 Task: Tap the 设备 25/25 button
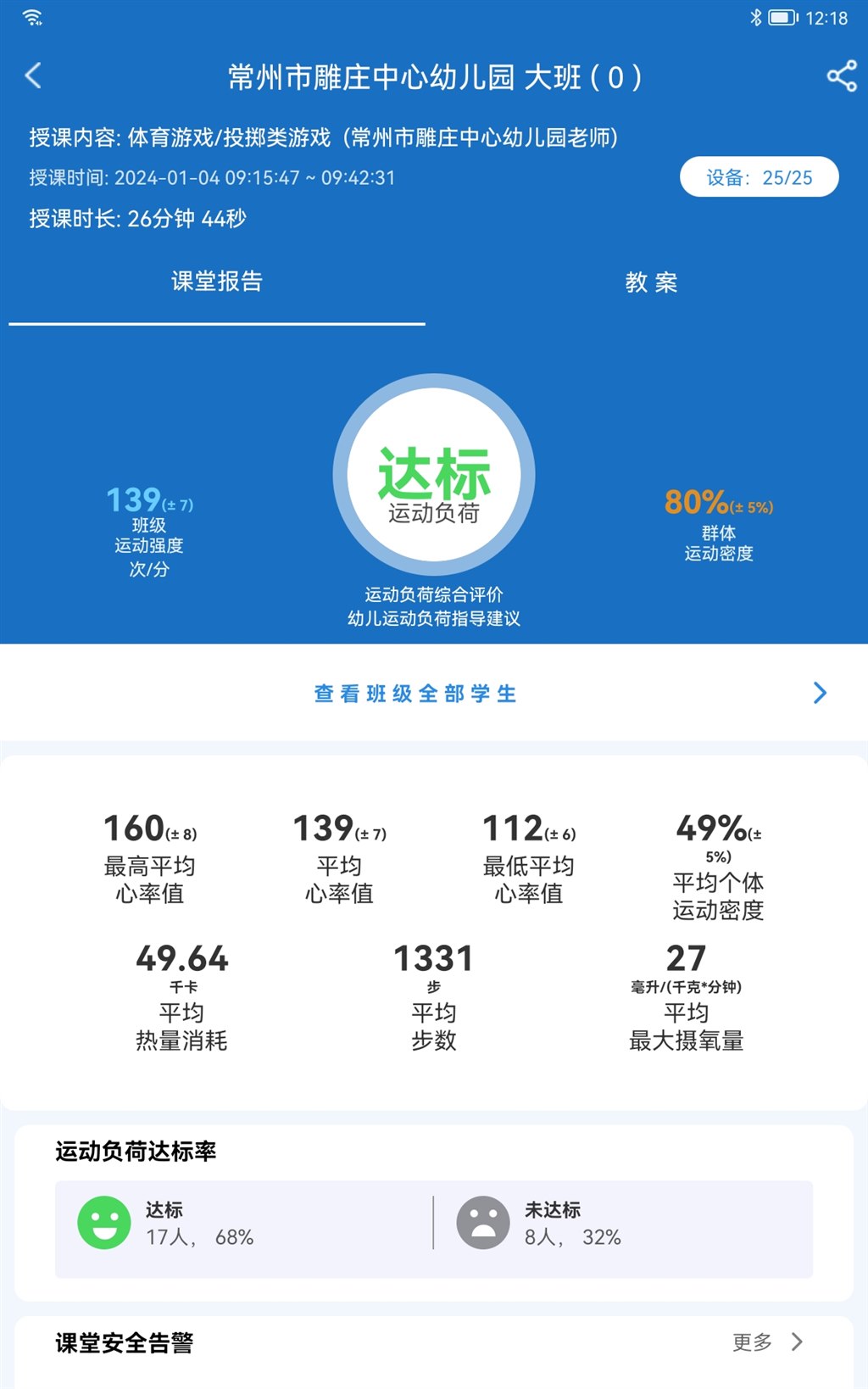tap(759, 177)
